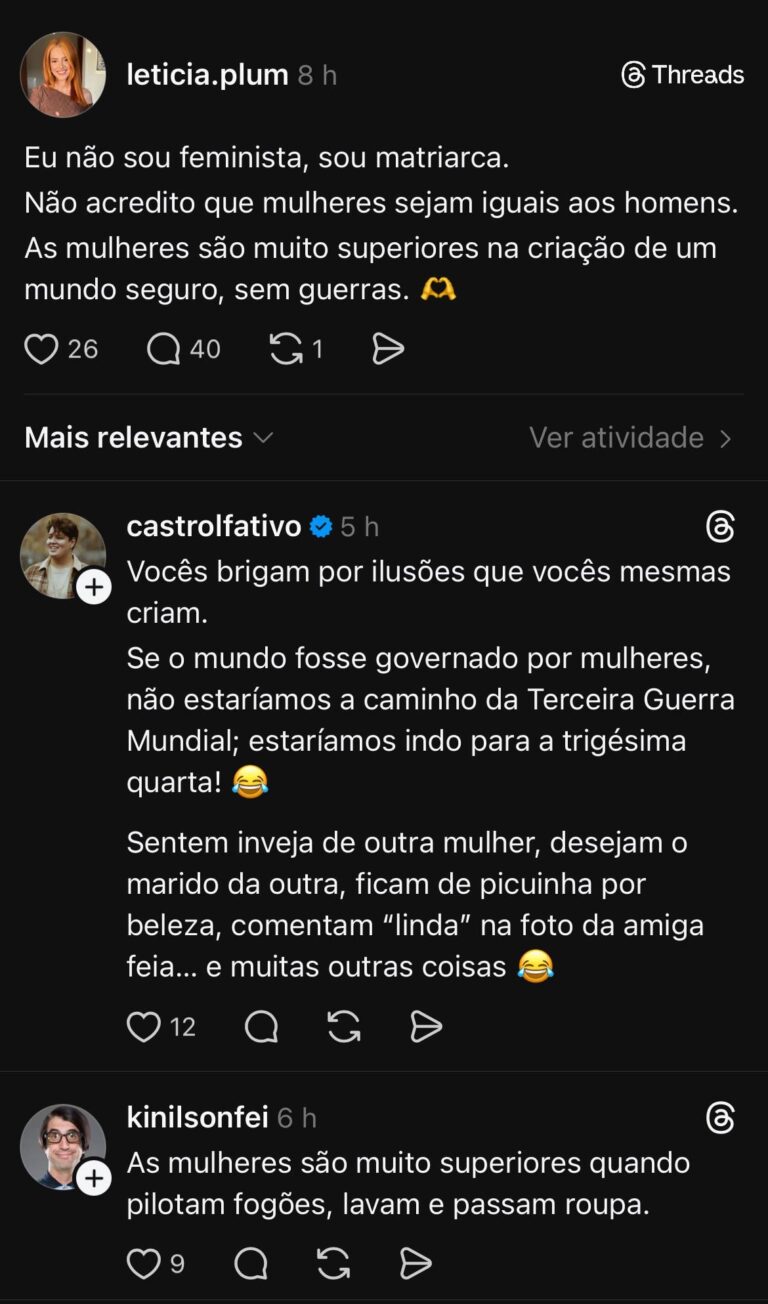Viewport: 768px width, 1304px height.
Task: Visit castrolfativo's profile by username
Action: coord(214,526)
